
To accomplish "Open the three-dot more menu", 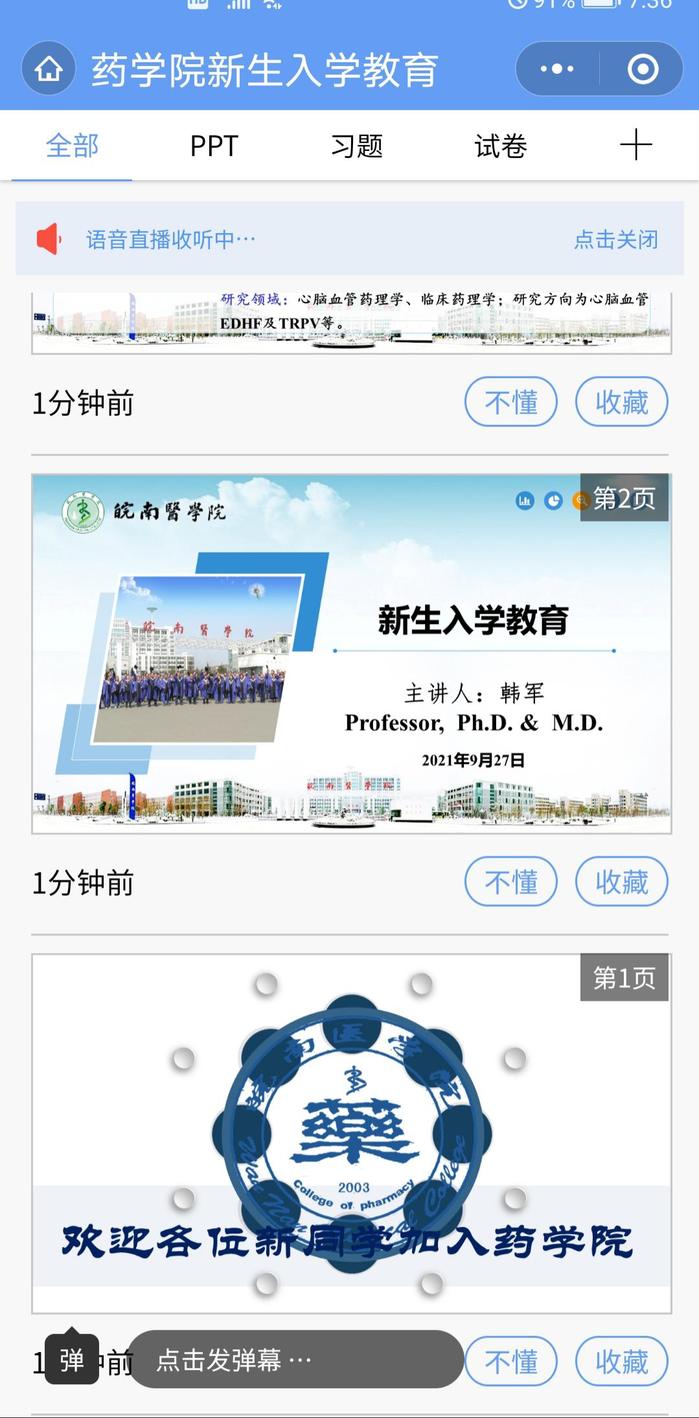I will coord(557,69).
